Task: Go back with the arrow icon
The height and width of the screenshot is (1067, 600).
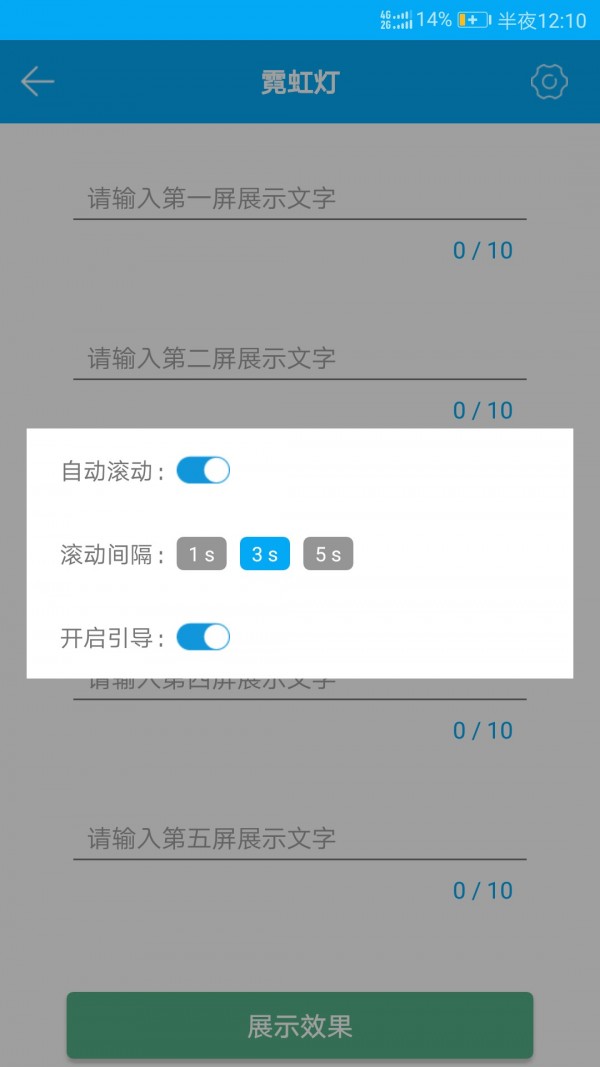Action: [38, 82]
